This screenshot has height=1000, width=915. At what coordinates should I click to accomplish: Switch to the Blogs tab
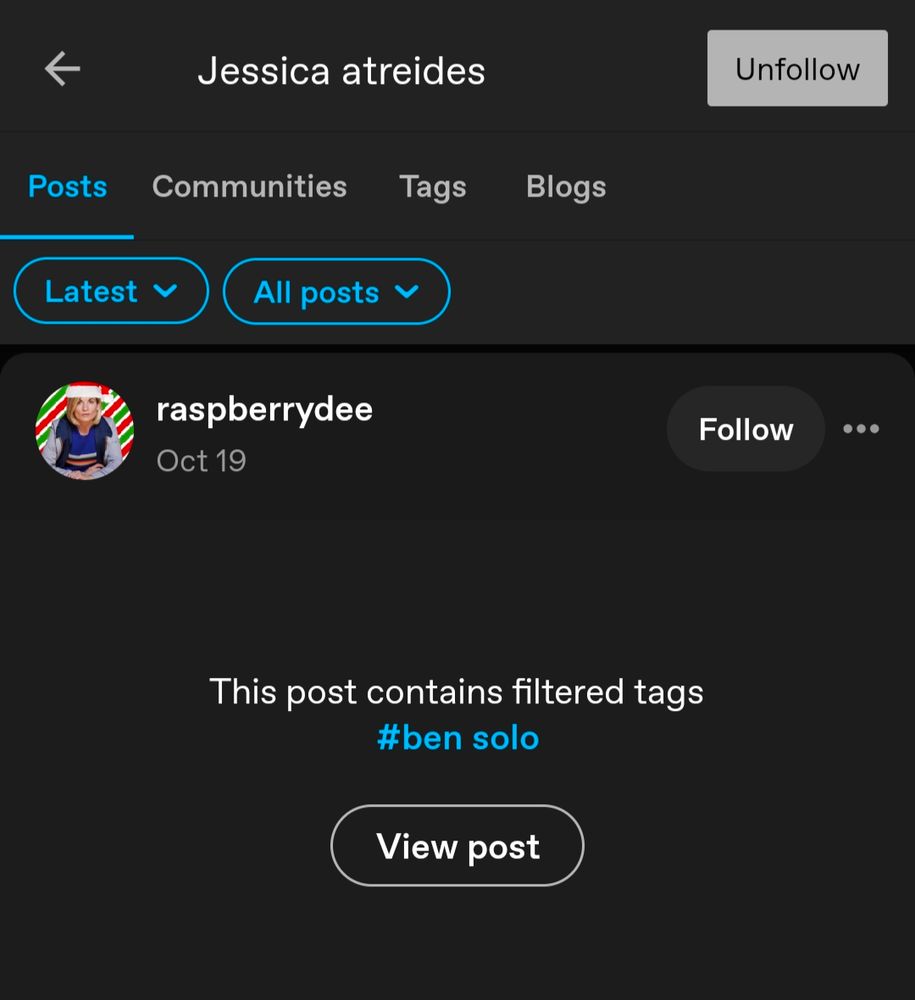point(565,186)
